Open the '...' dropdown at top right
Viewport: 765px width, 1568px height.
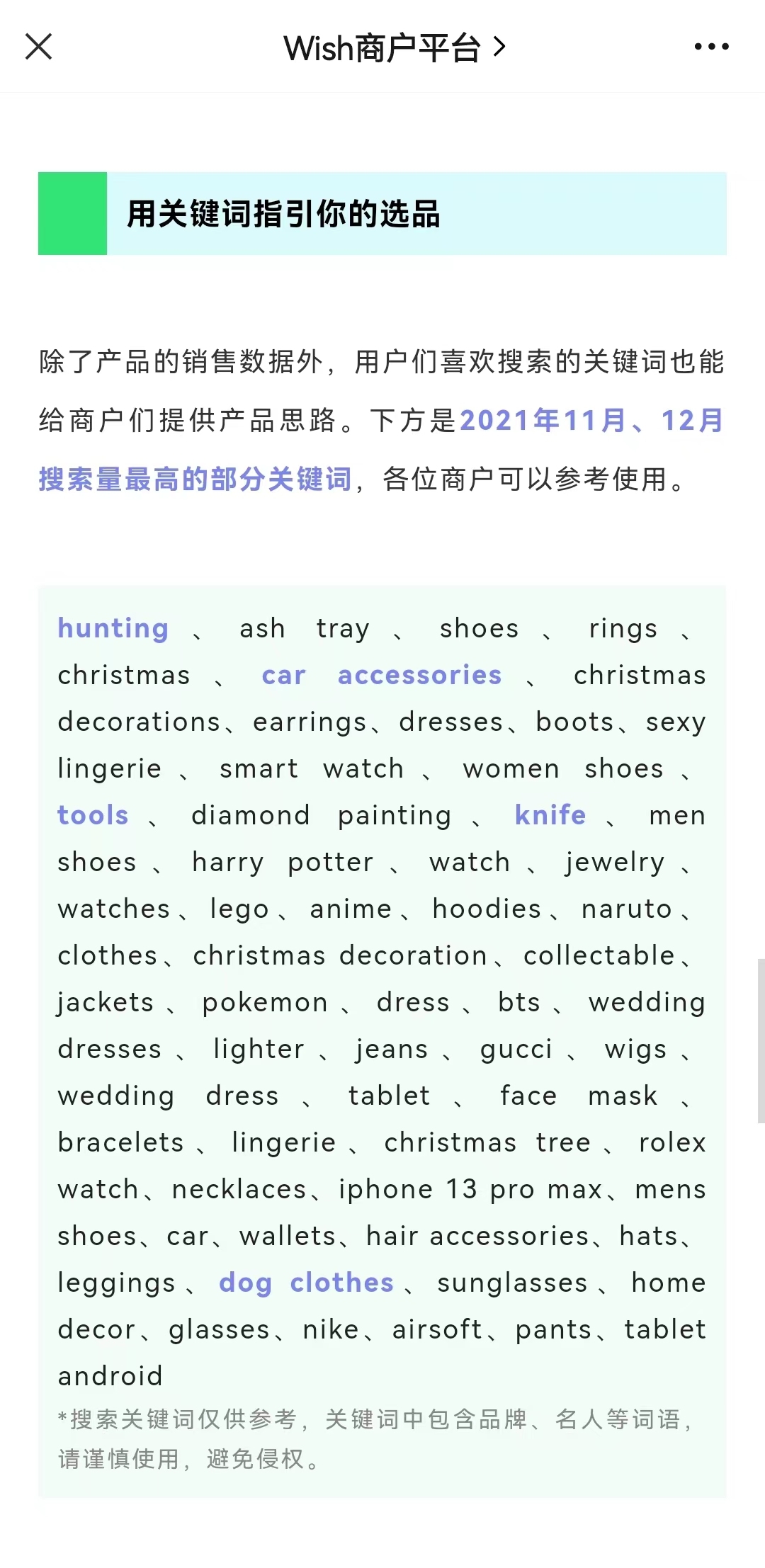711,47
